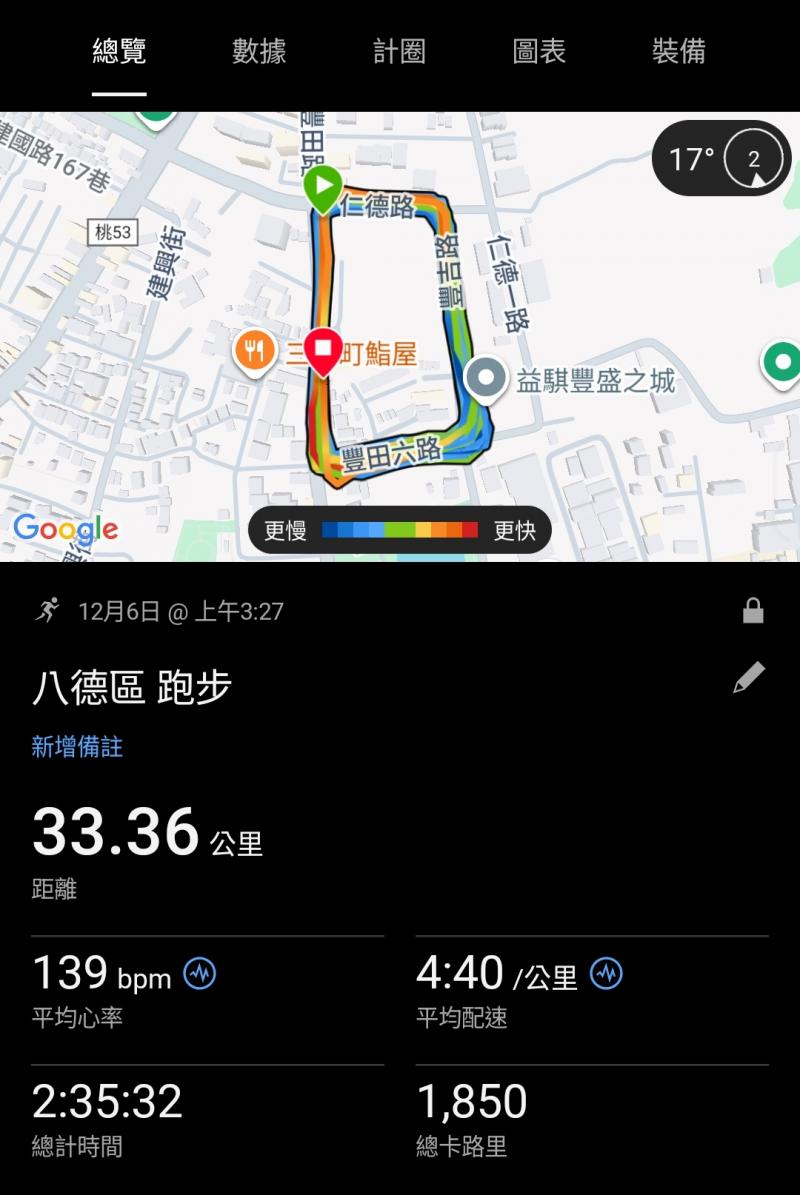Tap the insight icon beside 139 bpm

[200, 973]
